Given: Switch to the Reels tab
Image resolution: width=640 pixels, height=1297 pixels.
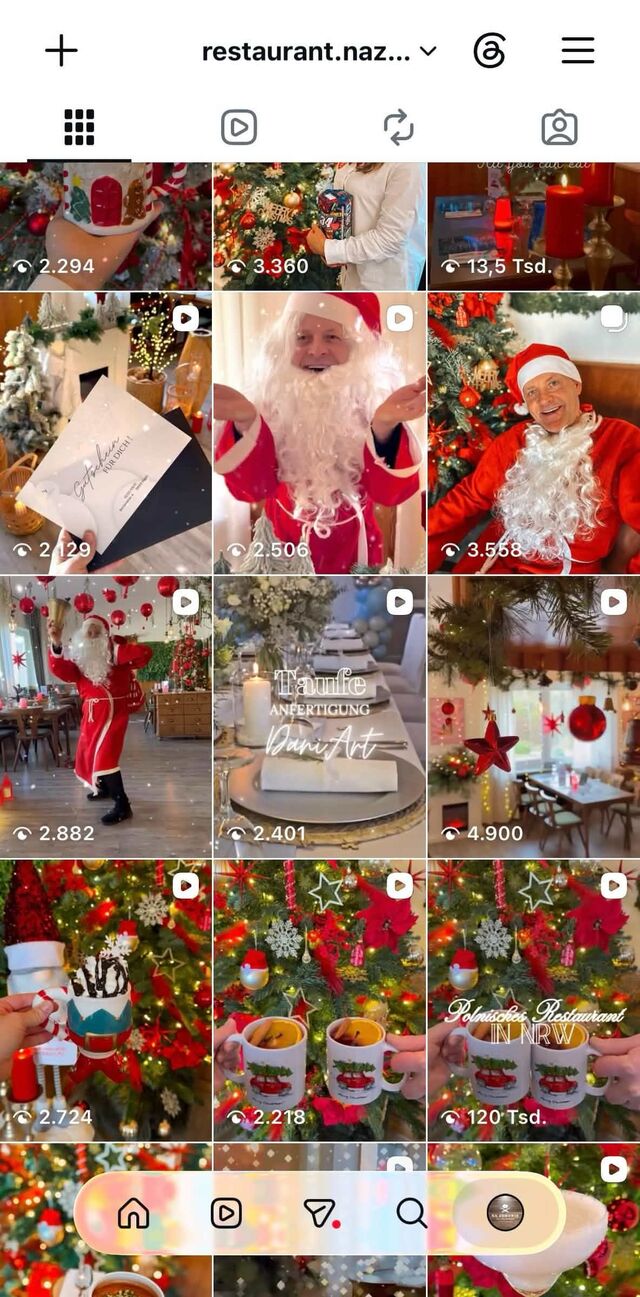Looking at the screenshot, I should click(239, 127).
